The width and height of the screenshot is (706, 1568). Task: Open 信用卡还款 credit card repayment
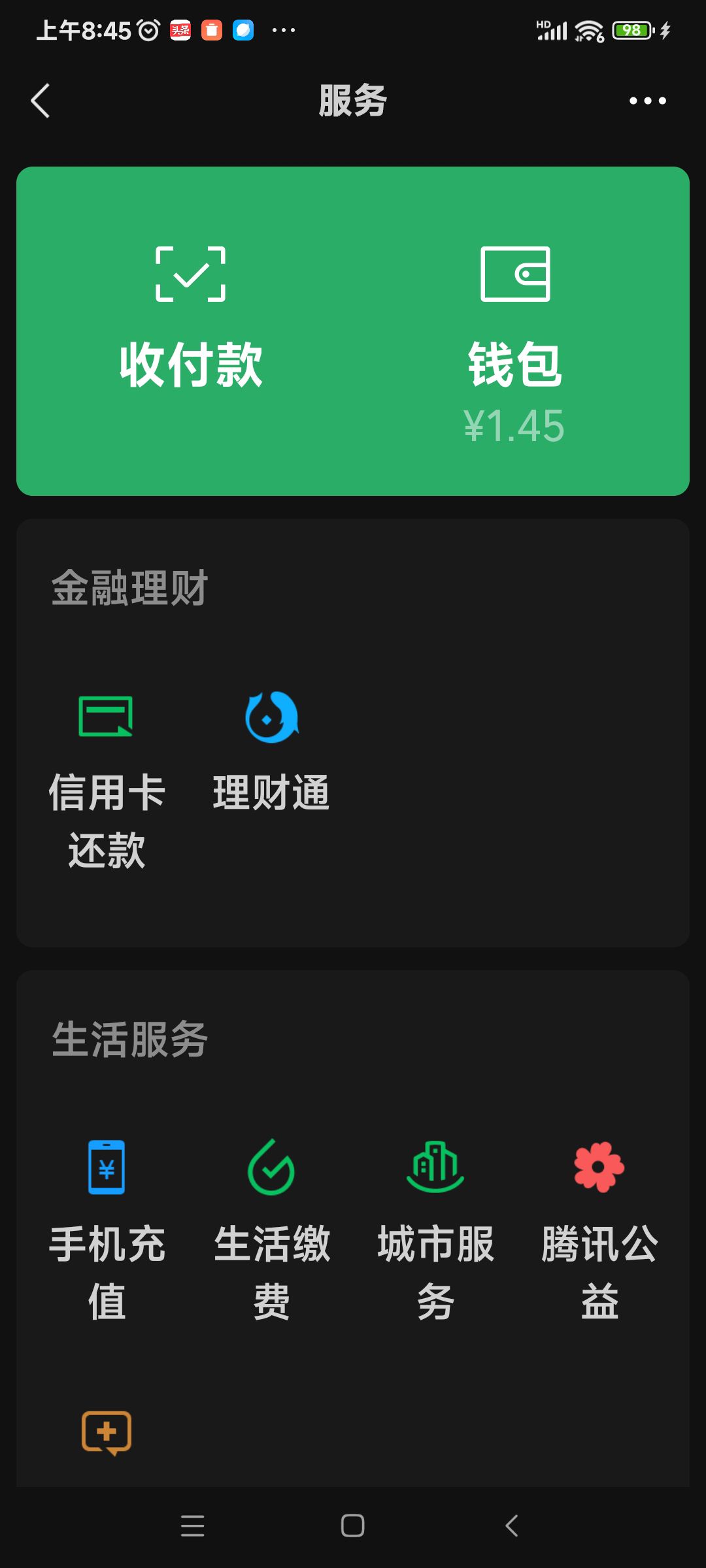click(x=107, y=777)
